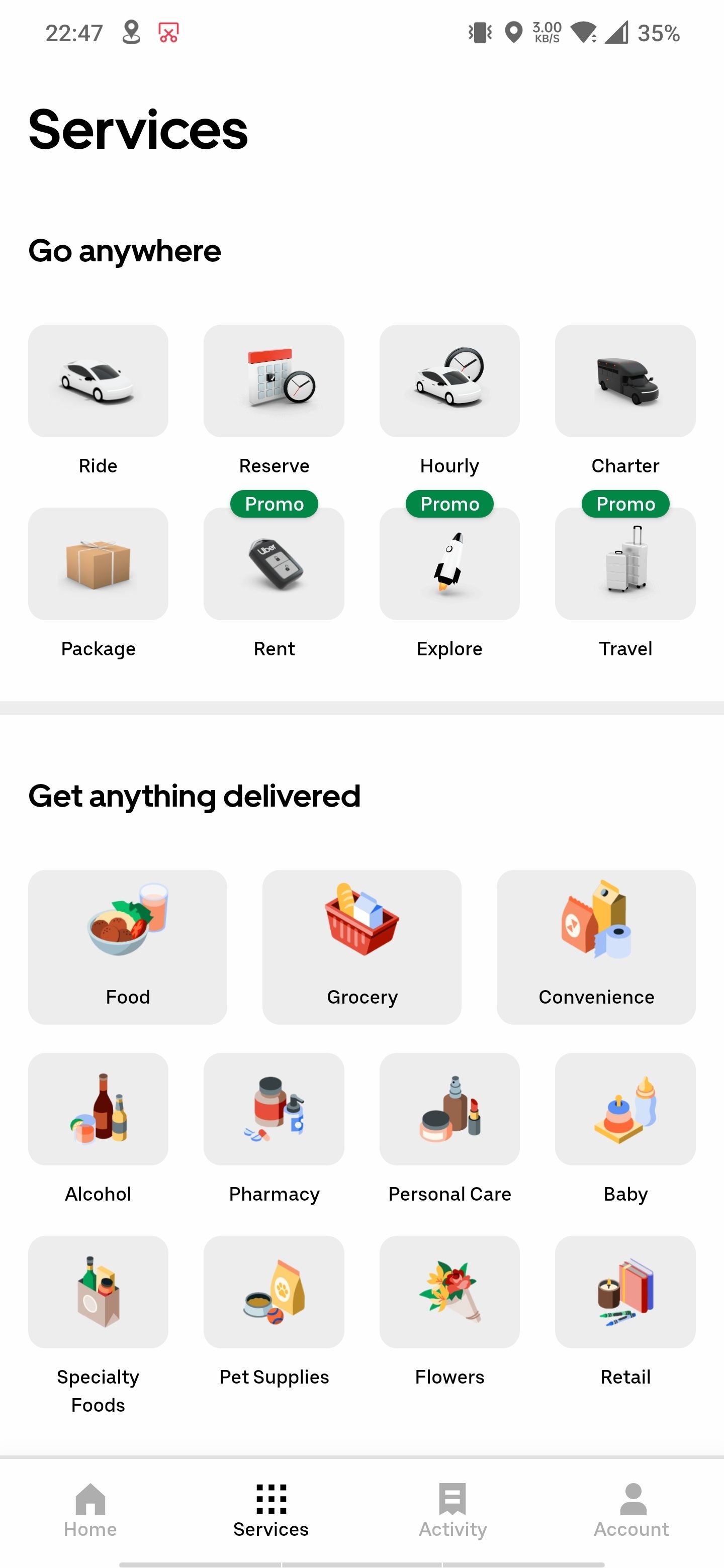Order Food delivery
Screen dimensions: 724x1568
(127, 946)
